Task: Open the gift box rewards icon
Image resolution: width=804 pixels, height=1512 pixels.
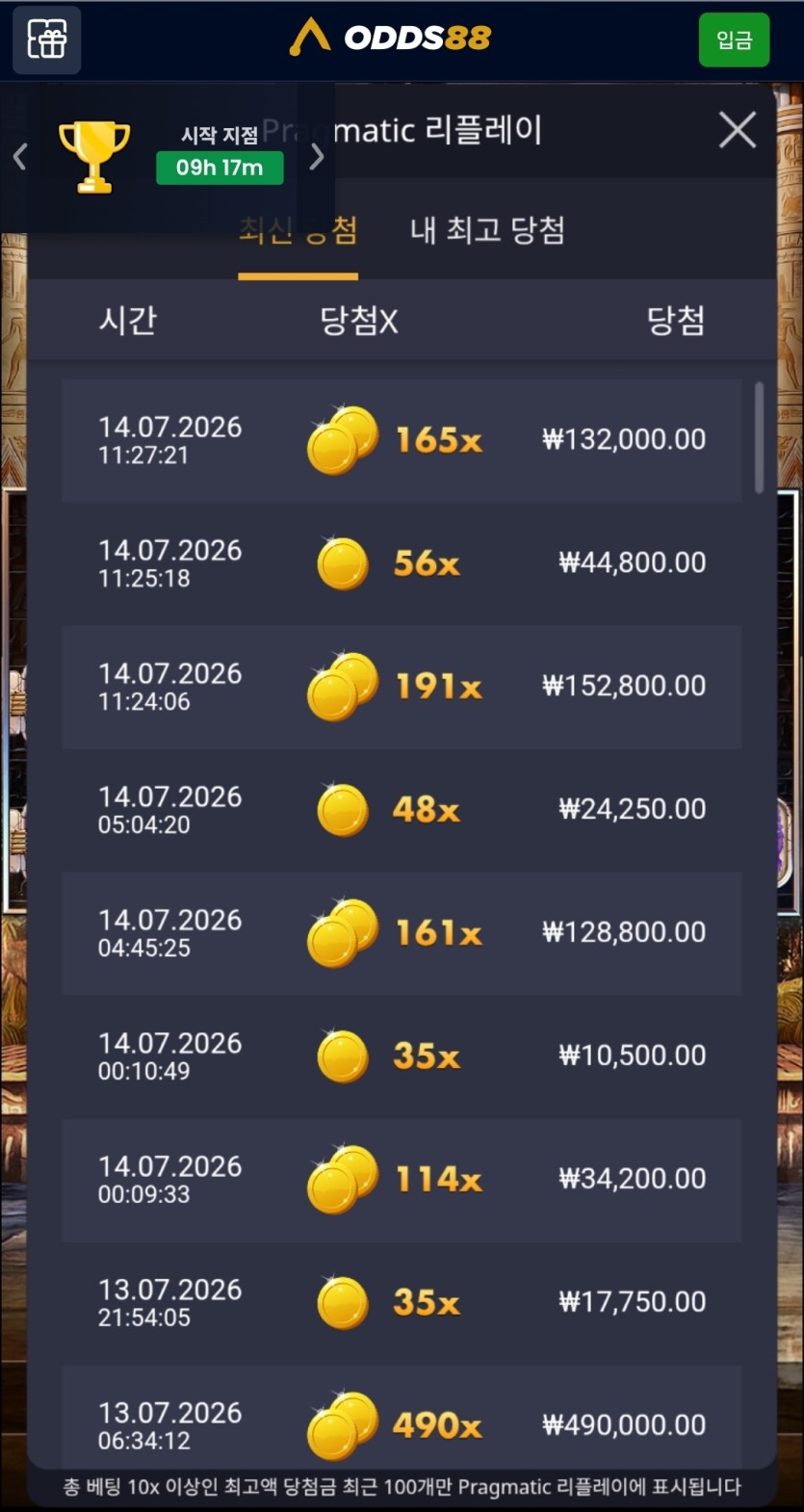Action: [x=46, y=40]
